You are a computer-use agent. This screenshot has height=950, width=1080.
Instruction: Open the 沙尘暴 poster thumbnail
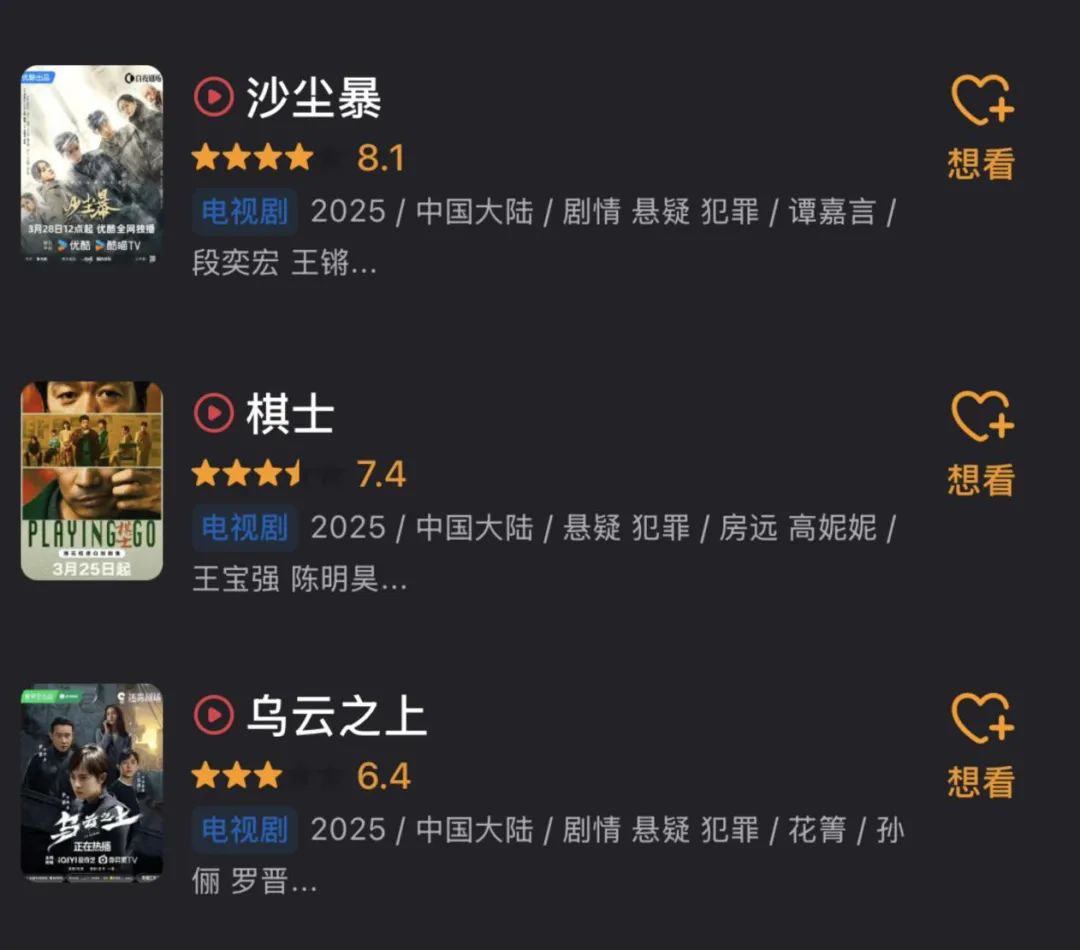[x=92, y=165]
